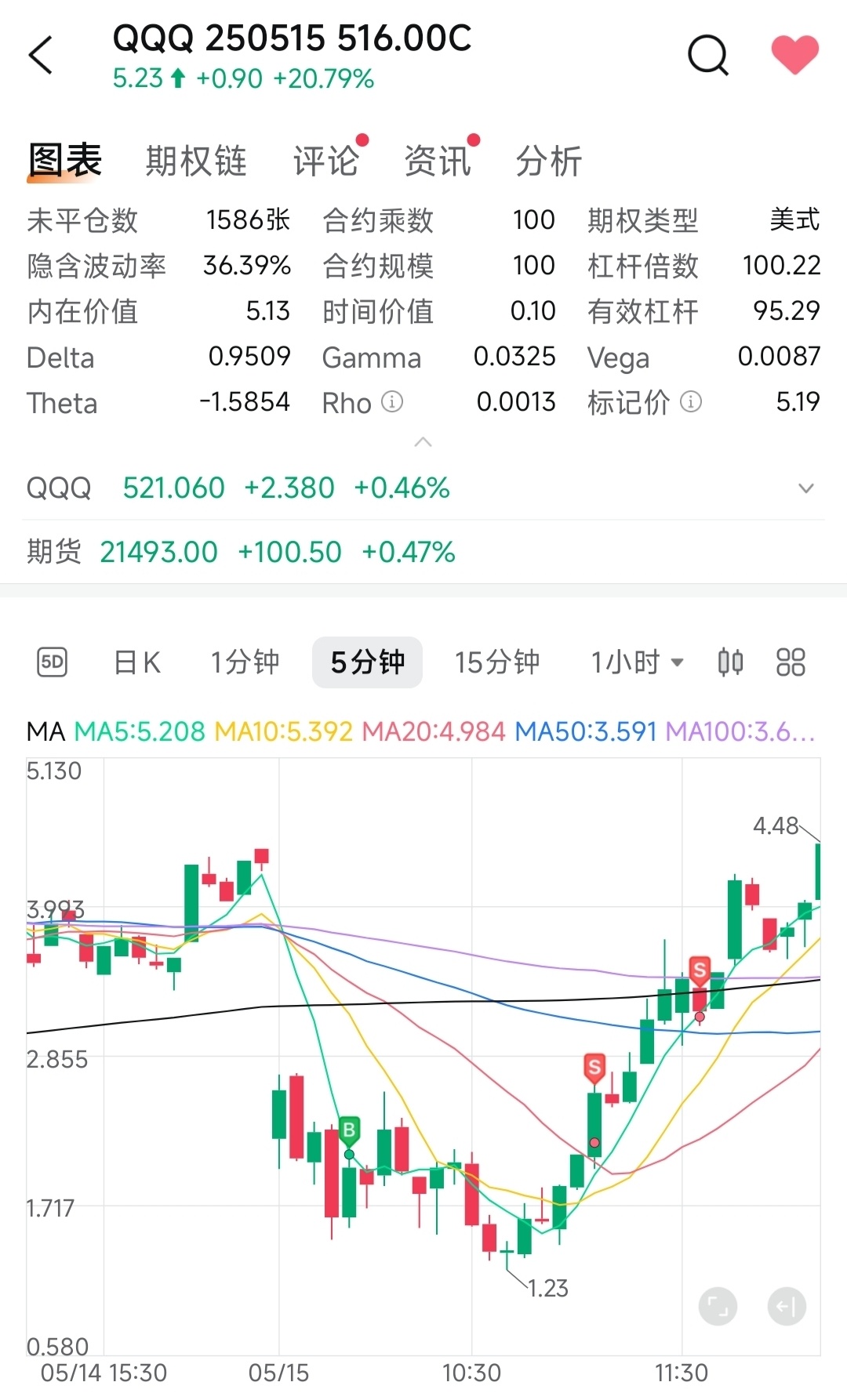Image resolution: width=847 pixels, height=1400 pixels.
Task: Collapse the option details panel
Action: 423,442
